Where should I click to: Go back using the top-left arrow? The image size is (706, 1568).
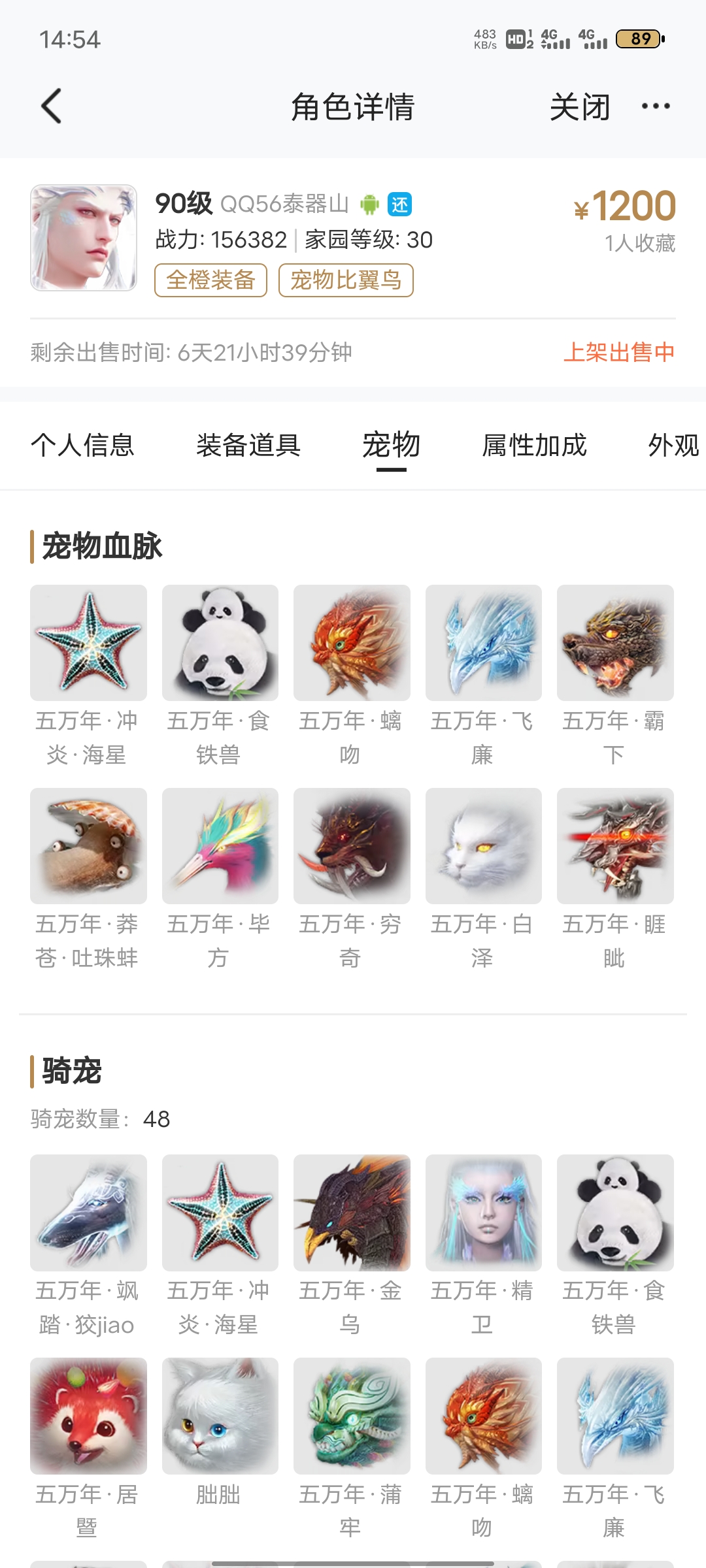click(x=52, y=106)
